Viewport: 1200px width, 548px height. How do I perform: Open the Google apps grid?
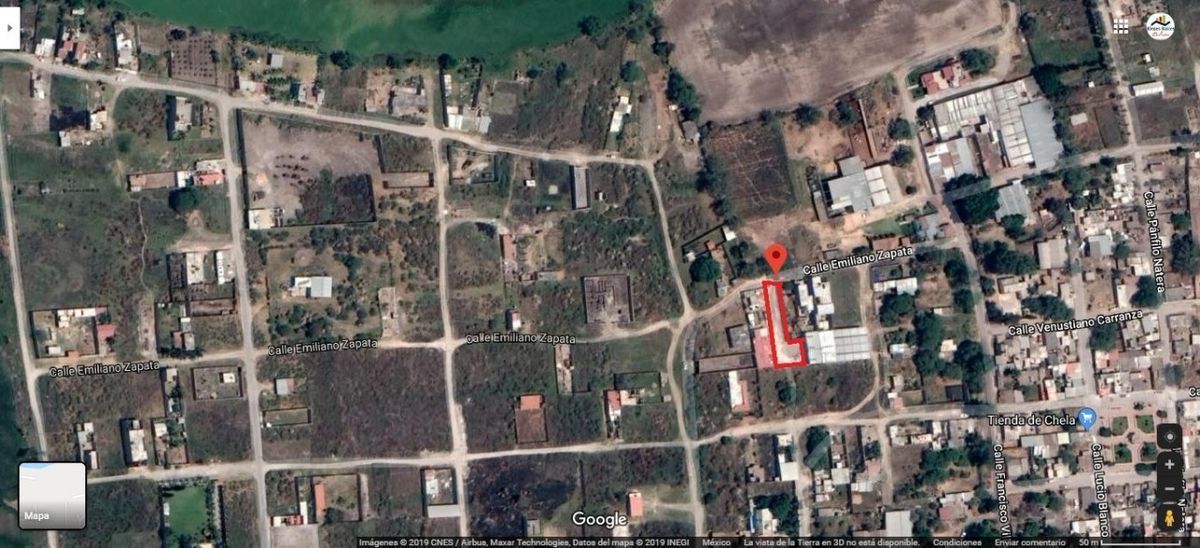[1120, 25]
